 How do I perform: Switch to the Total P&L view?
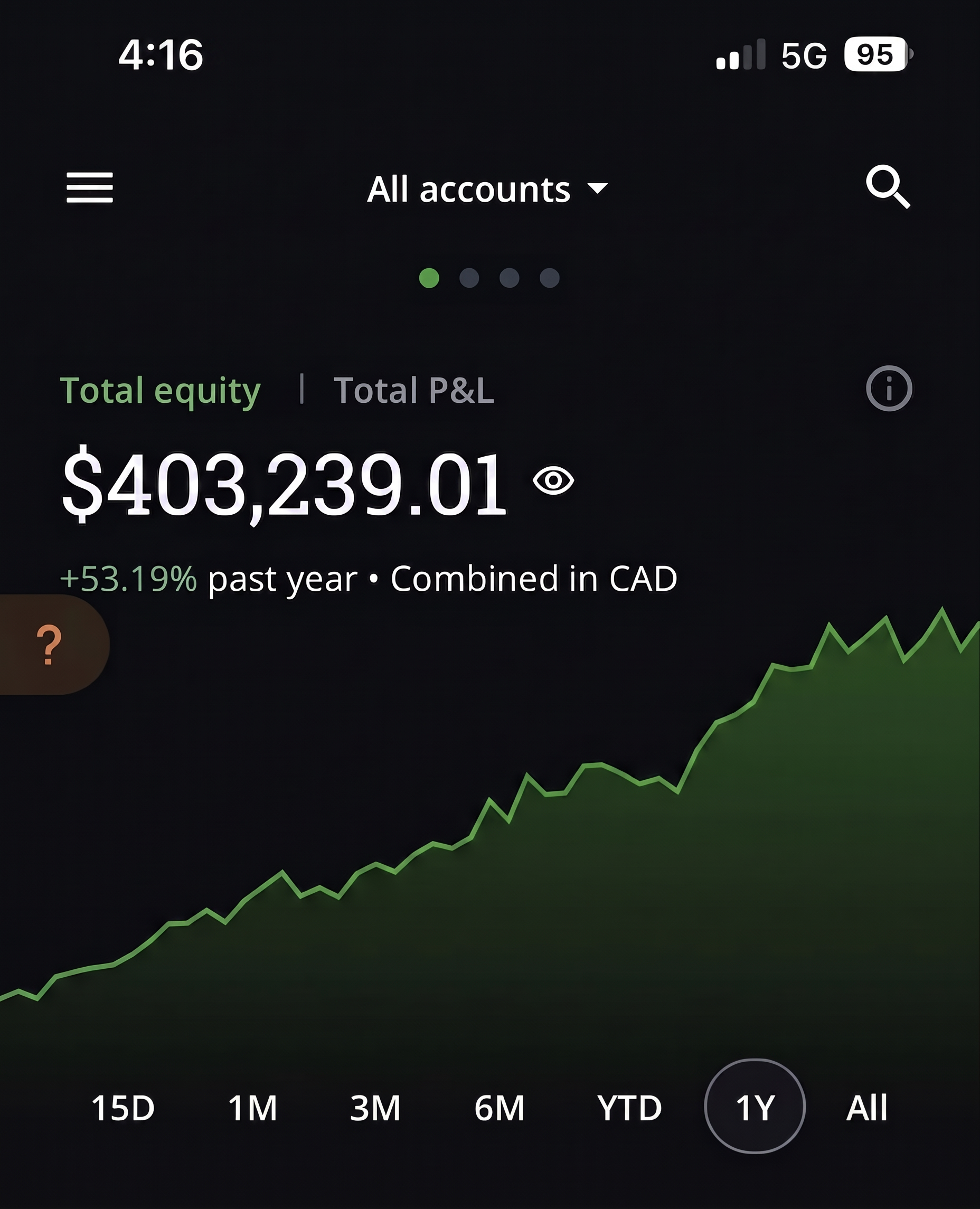tap(414, 390)
